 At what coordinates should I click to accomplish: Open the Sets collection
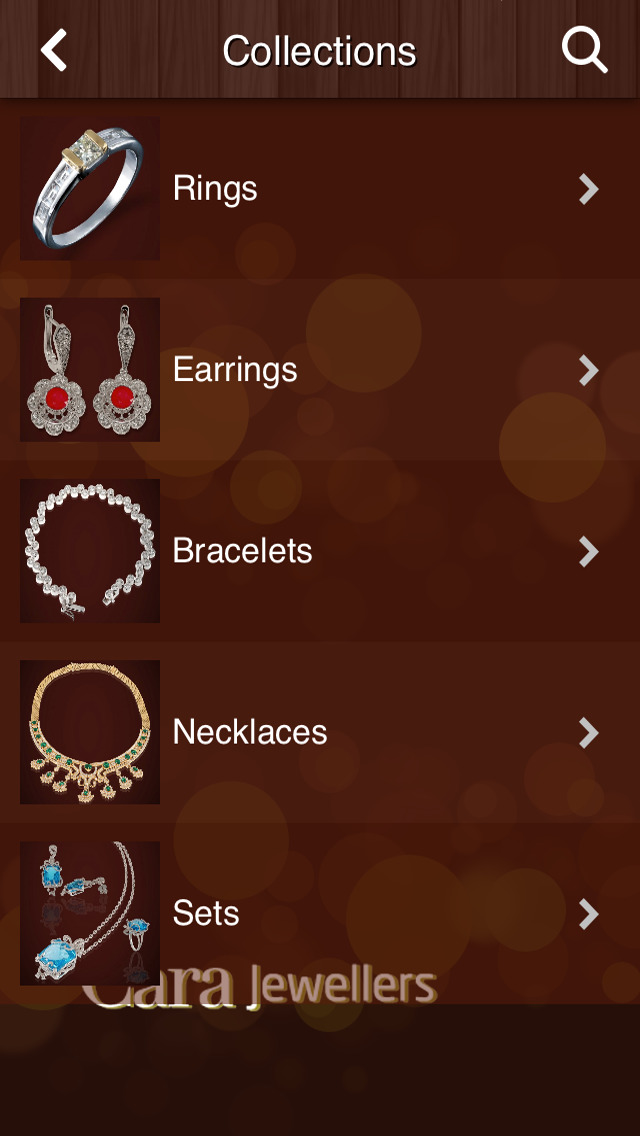coord(320,913)
